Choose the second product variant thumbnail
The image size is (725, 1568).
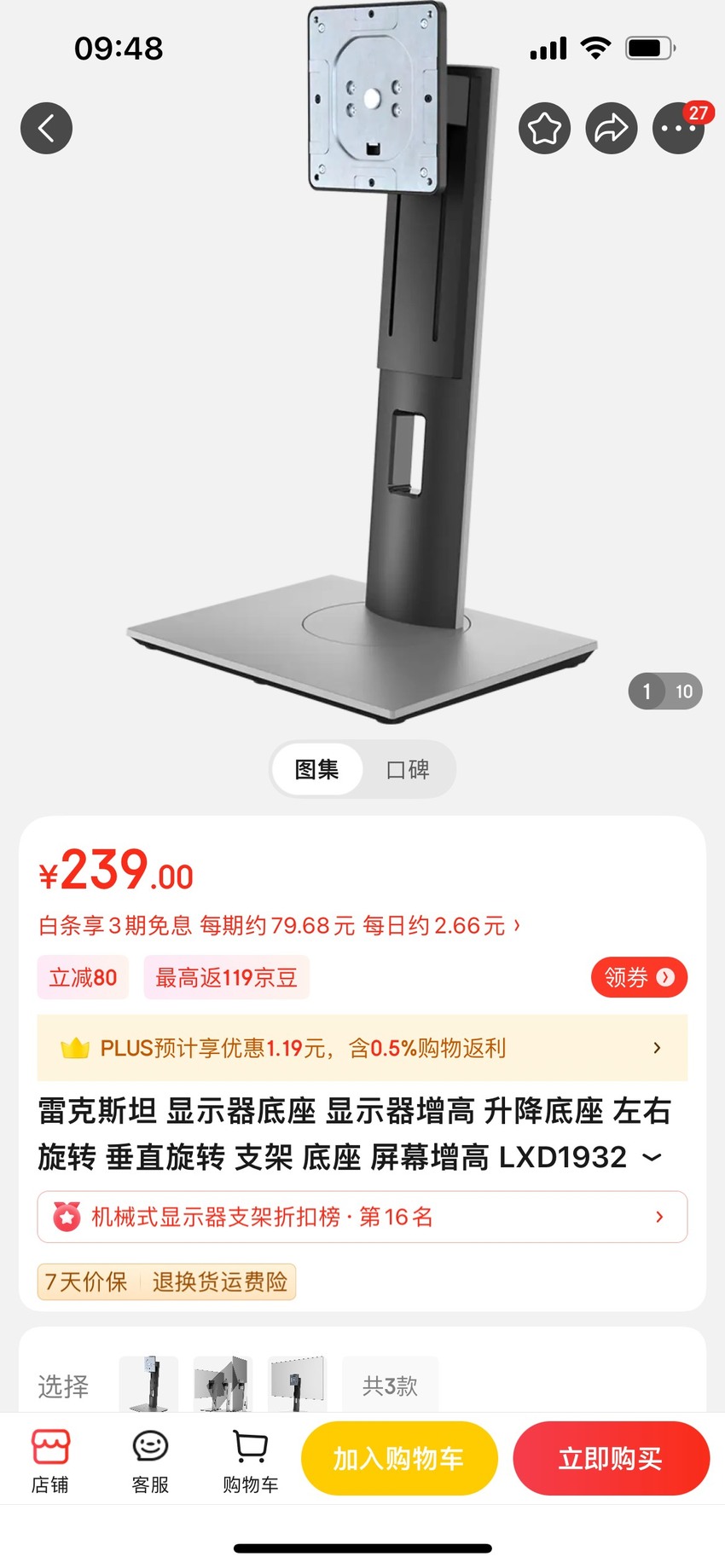(223, 1384)
